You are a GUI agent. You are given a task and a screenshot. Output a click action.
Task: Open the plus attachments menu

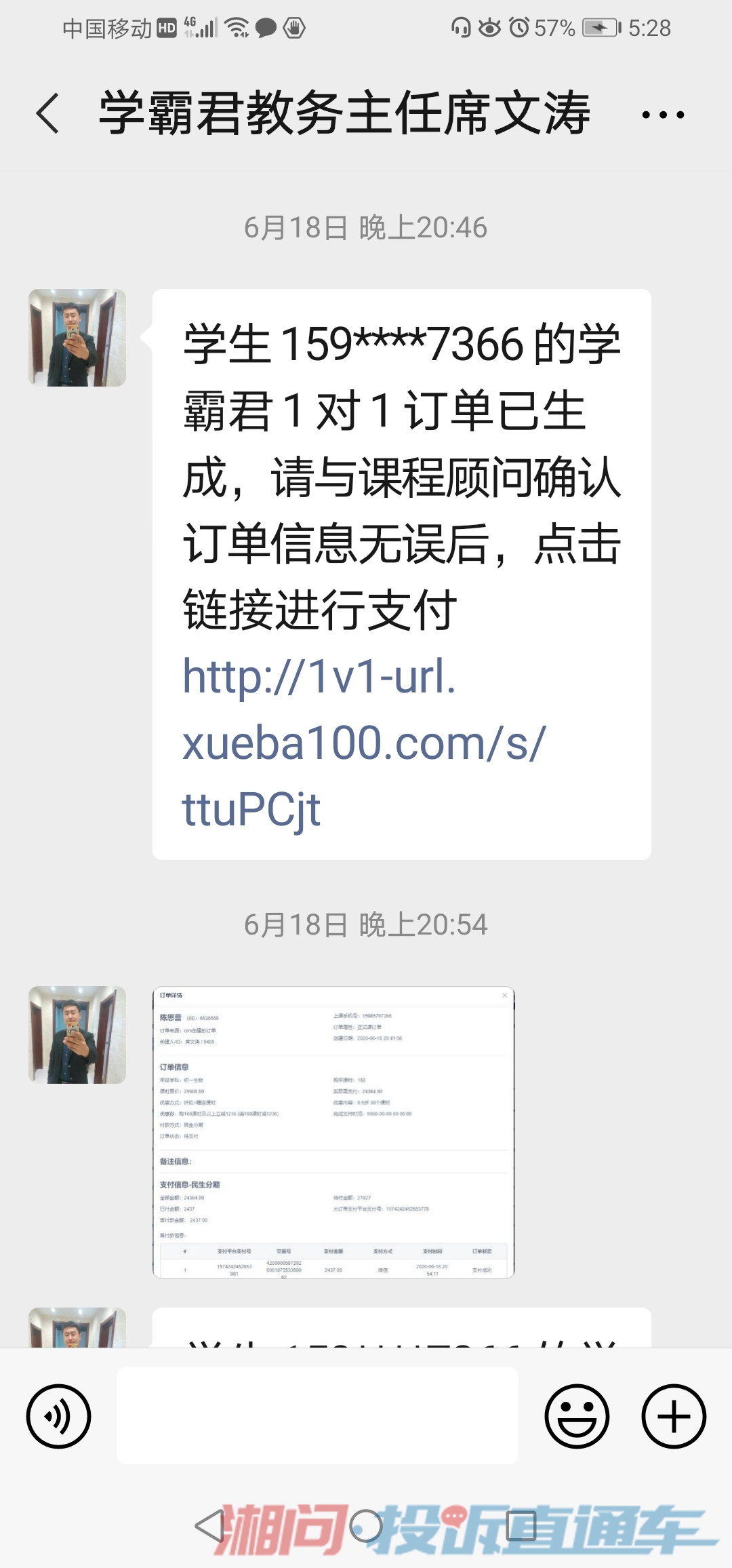[674, 1416]
